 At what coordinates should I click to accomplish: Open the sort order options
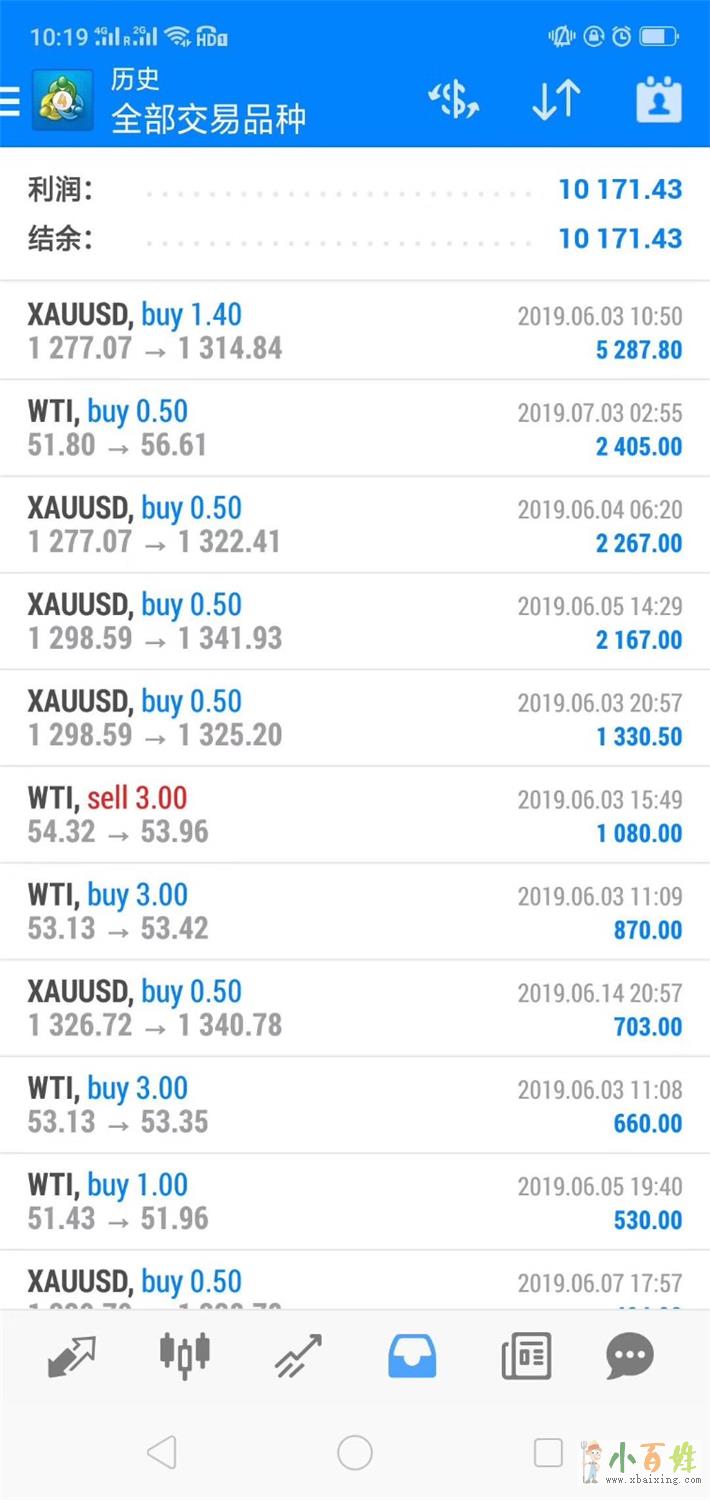[x=556, y=101]
